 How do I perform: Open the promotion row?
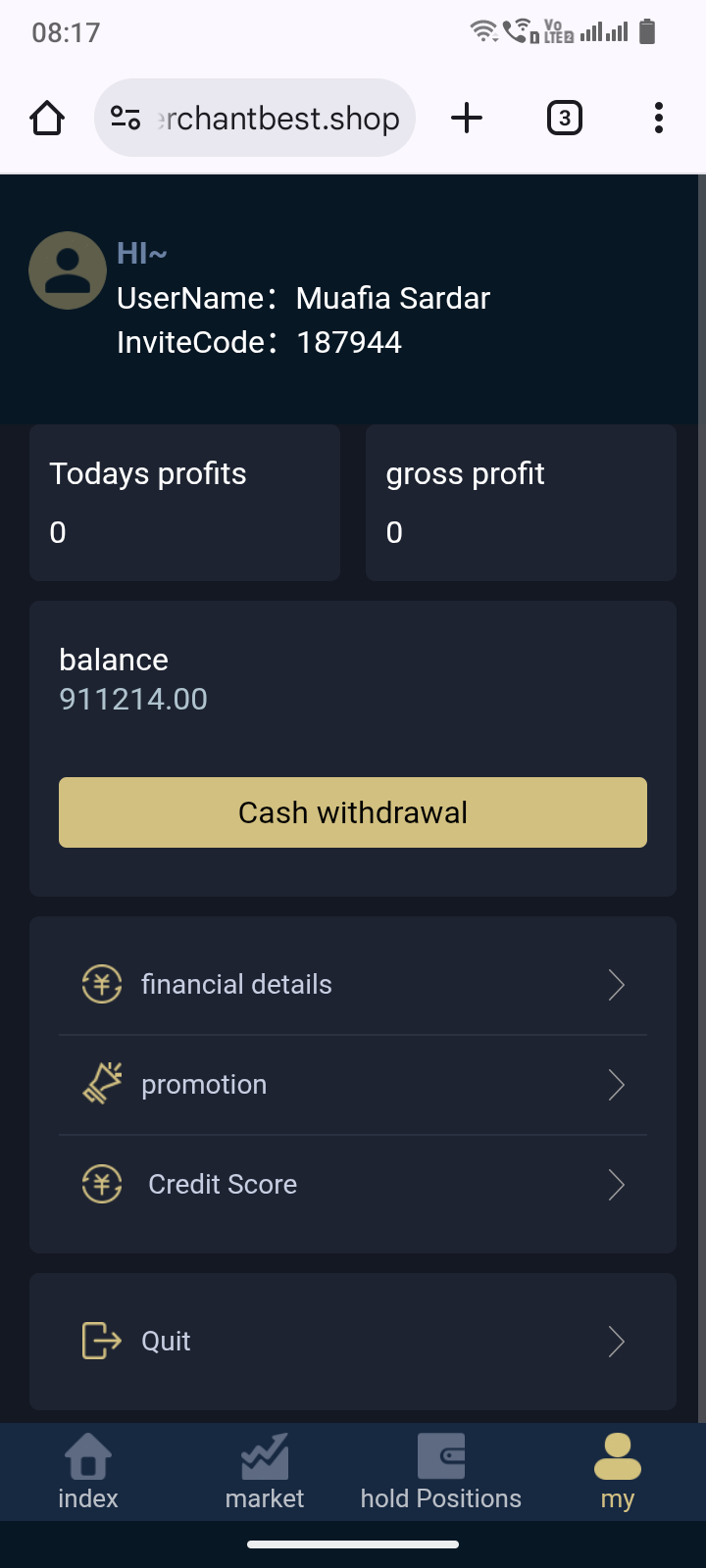pyautogui.click(x=353, y=1085)
